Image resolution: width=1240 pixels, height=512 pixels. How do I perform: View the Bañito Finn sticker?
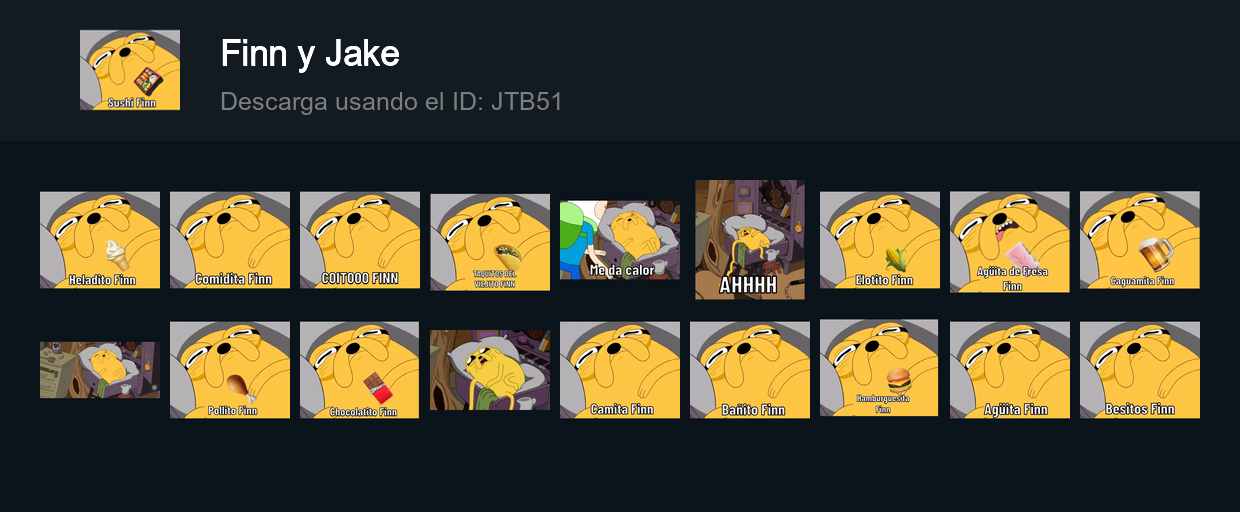(750, 370)
